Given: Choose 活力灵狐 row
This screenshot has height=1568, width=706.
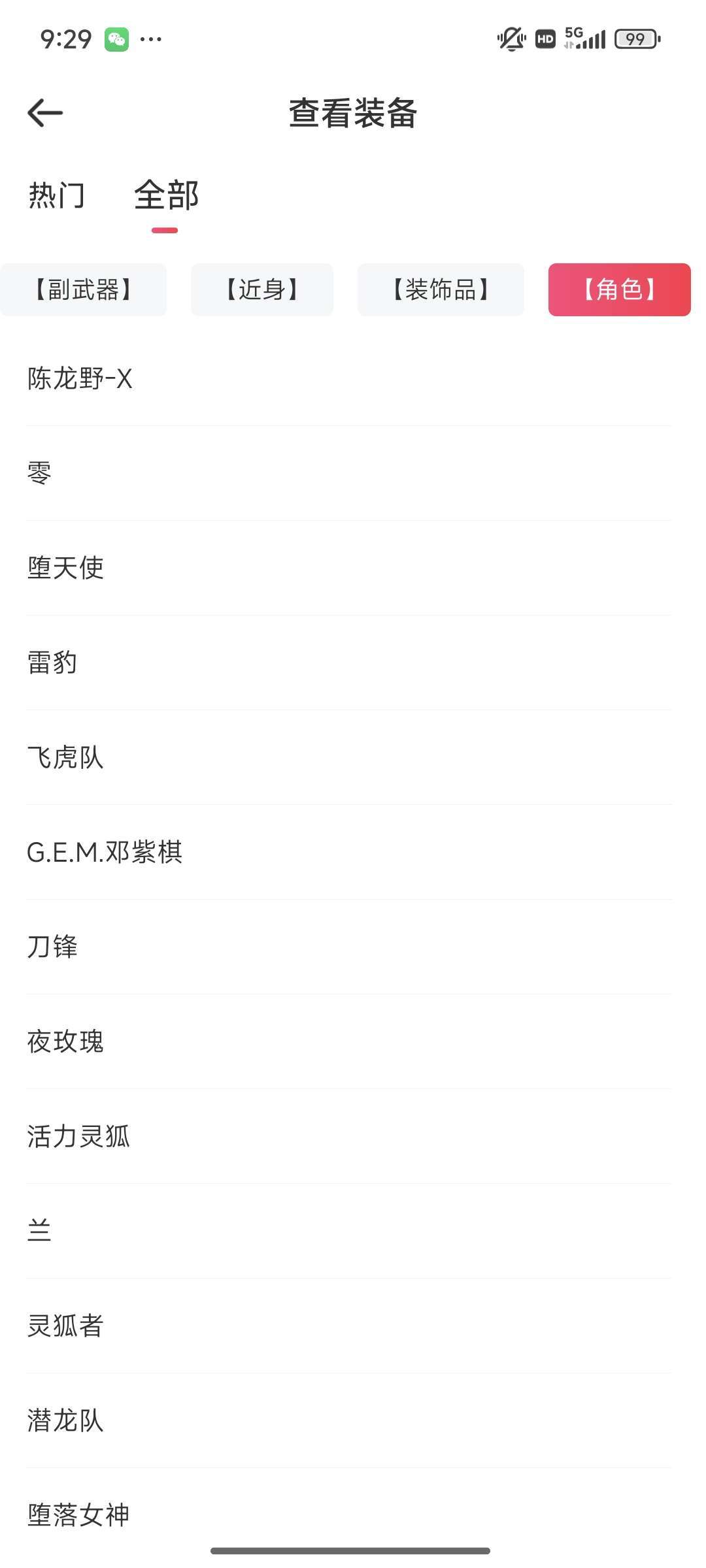Looking at the screenshot, I should 349,1136.
